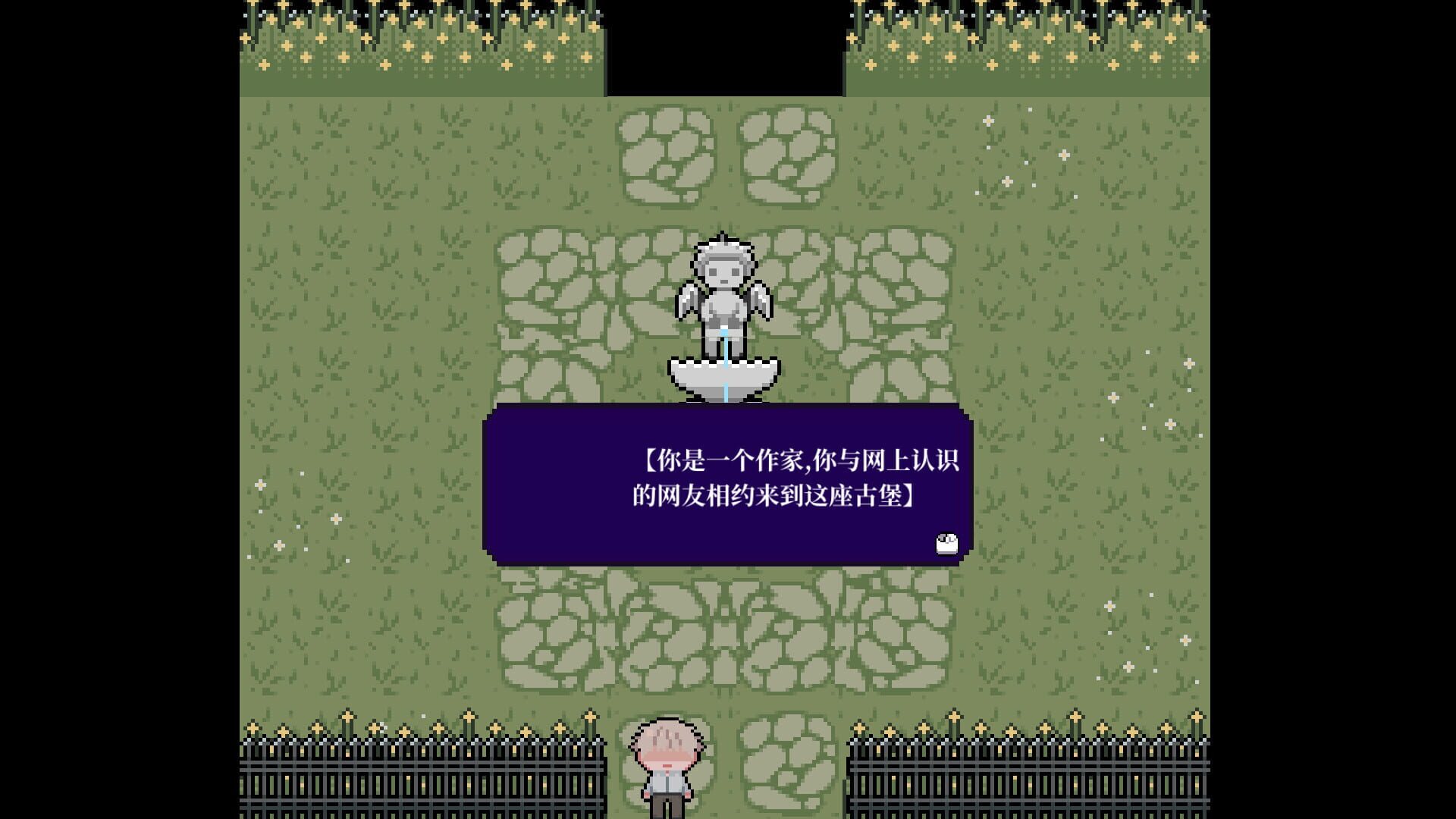Tap the white continue indicator in the dialogue box

[x=946, y=544]
